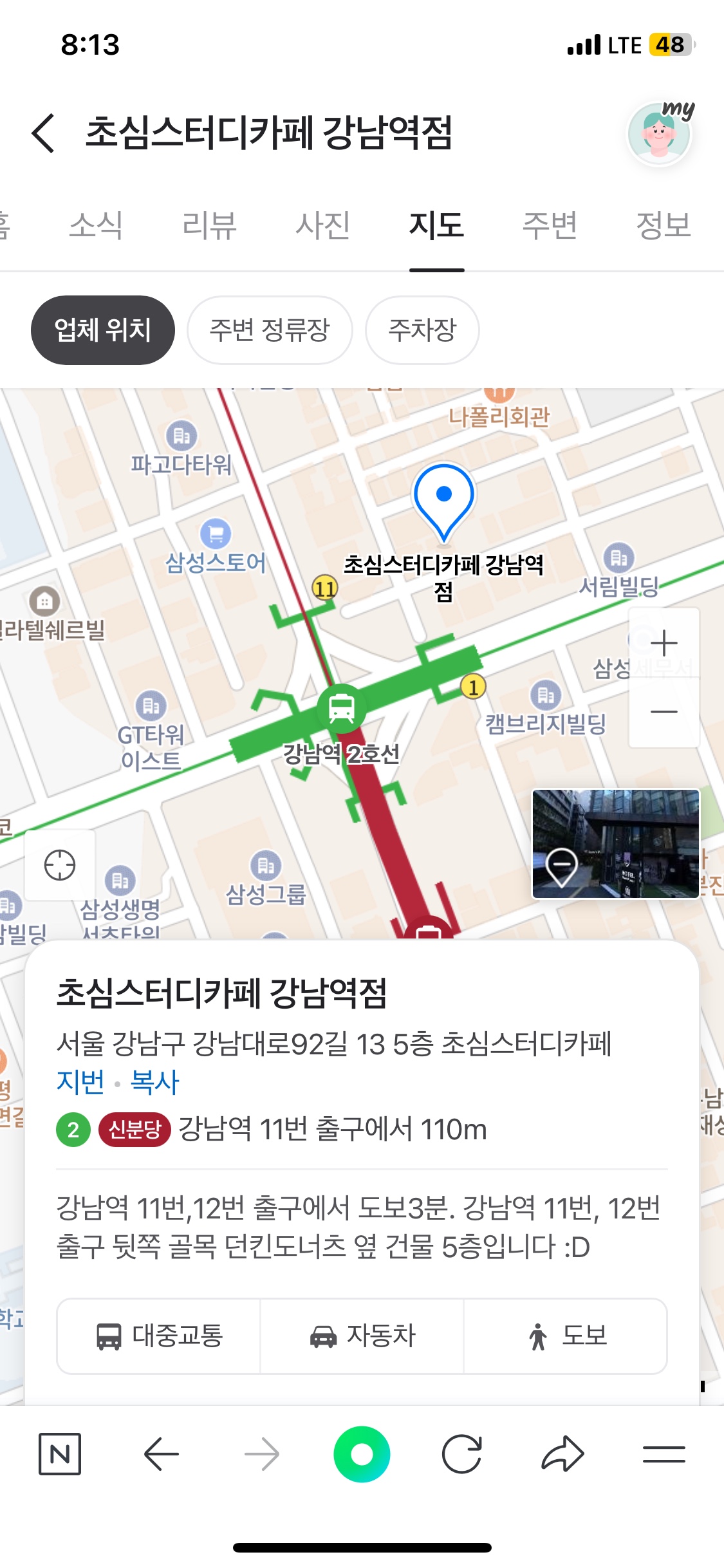Zoom in on the map
Viewport: 724px width, 1568px height.
pyautogui.click(x=664, y=643)
